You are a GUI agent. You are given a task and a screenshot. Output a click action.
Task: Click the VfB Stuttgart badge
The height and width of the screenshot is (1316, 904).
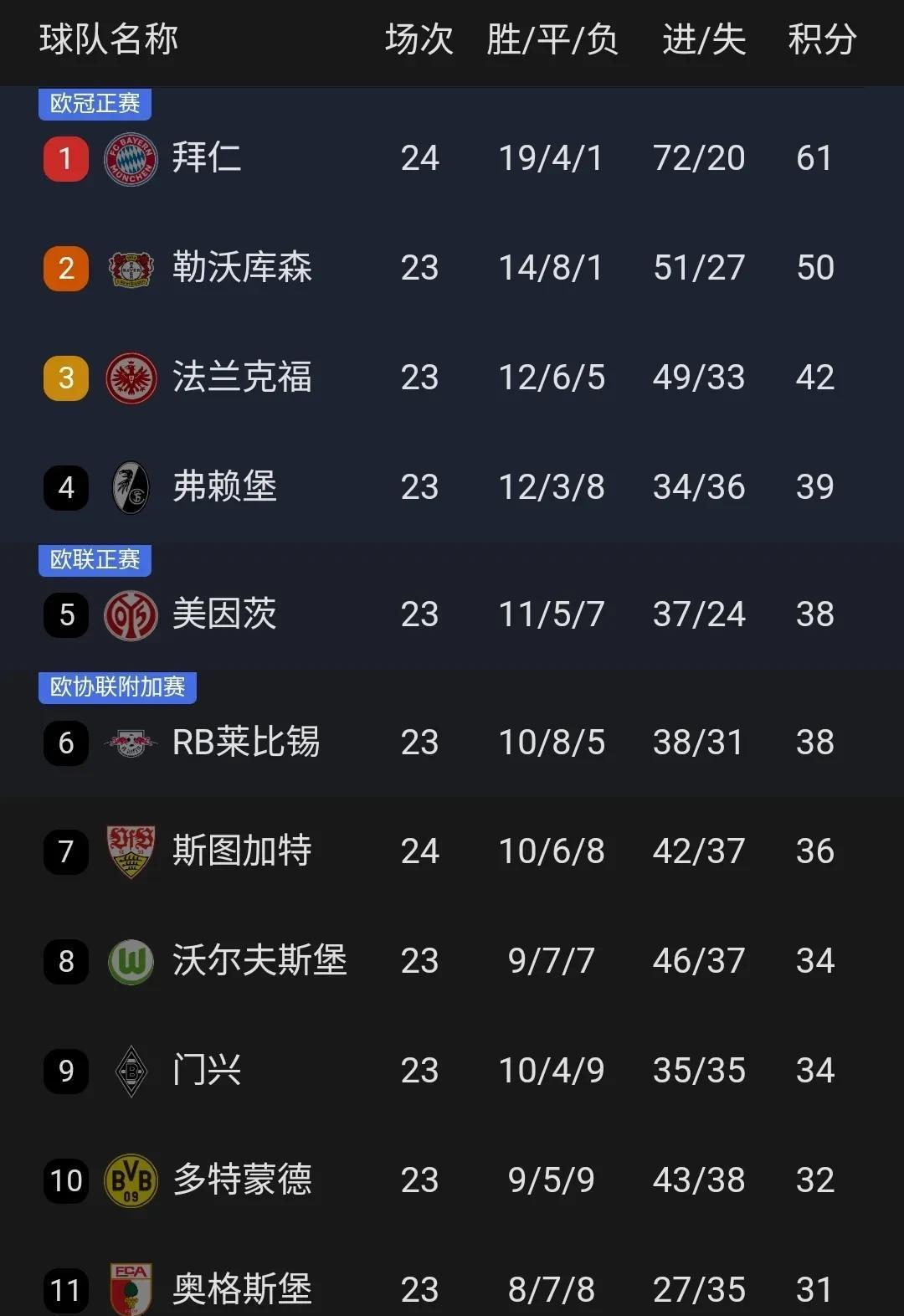(131, 851)
